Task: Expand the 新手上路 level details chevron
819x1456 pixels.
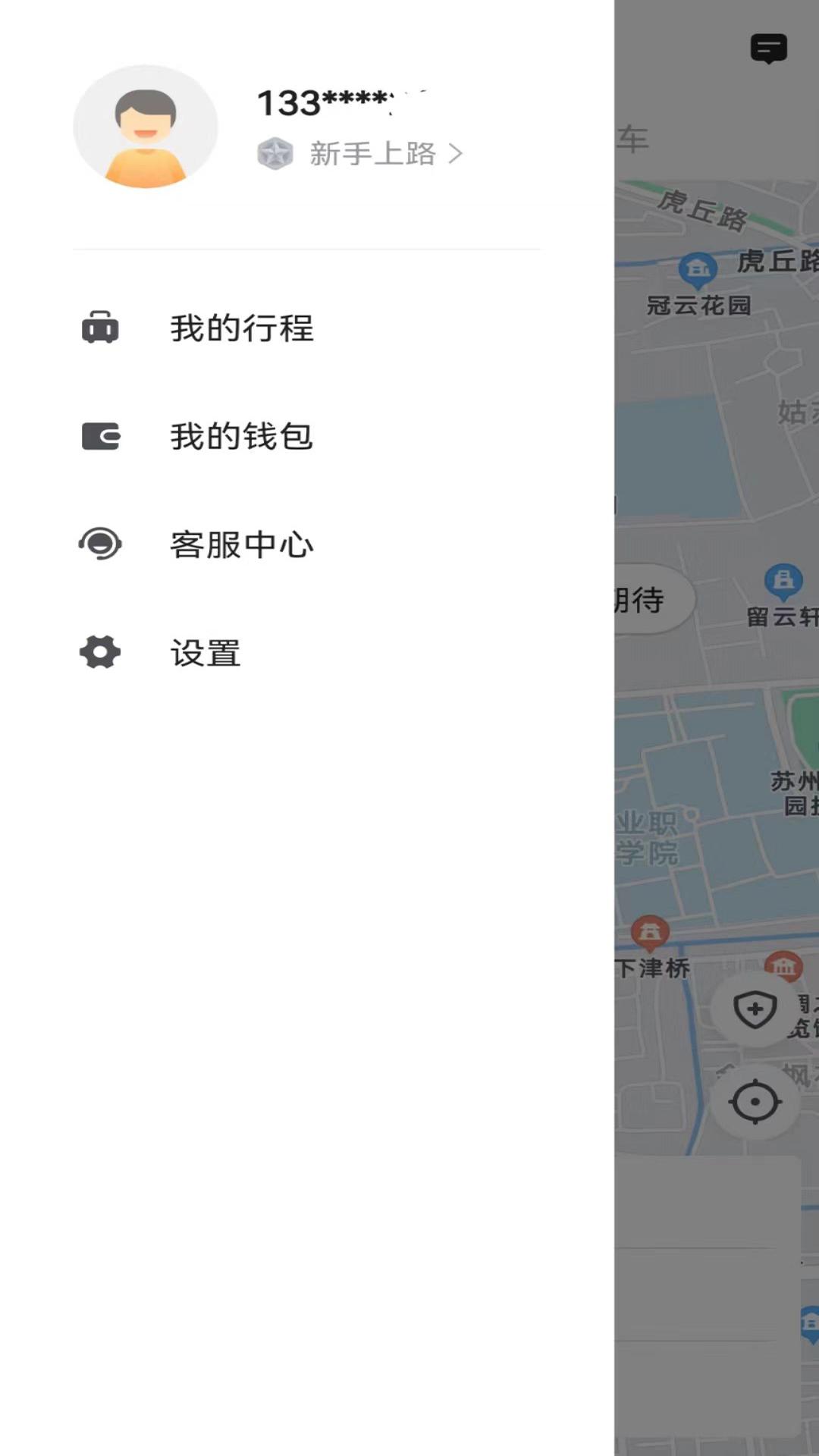Action: click(457, 153)
